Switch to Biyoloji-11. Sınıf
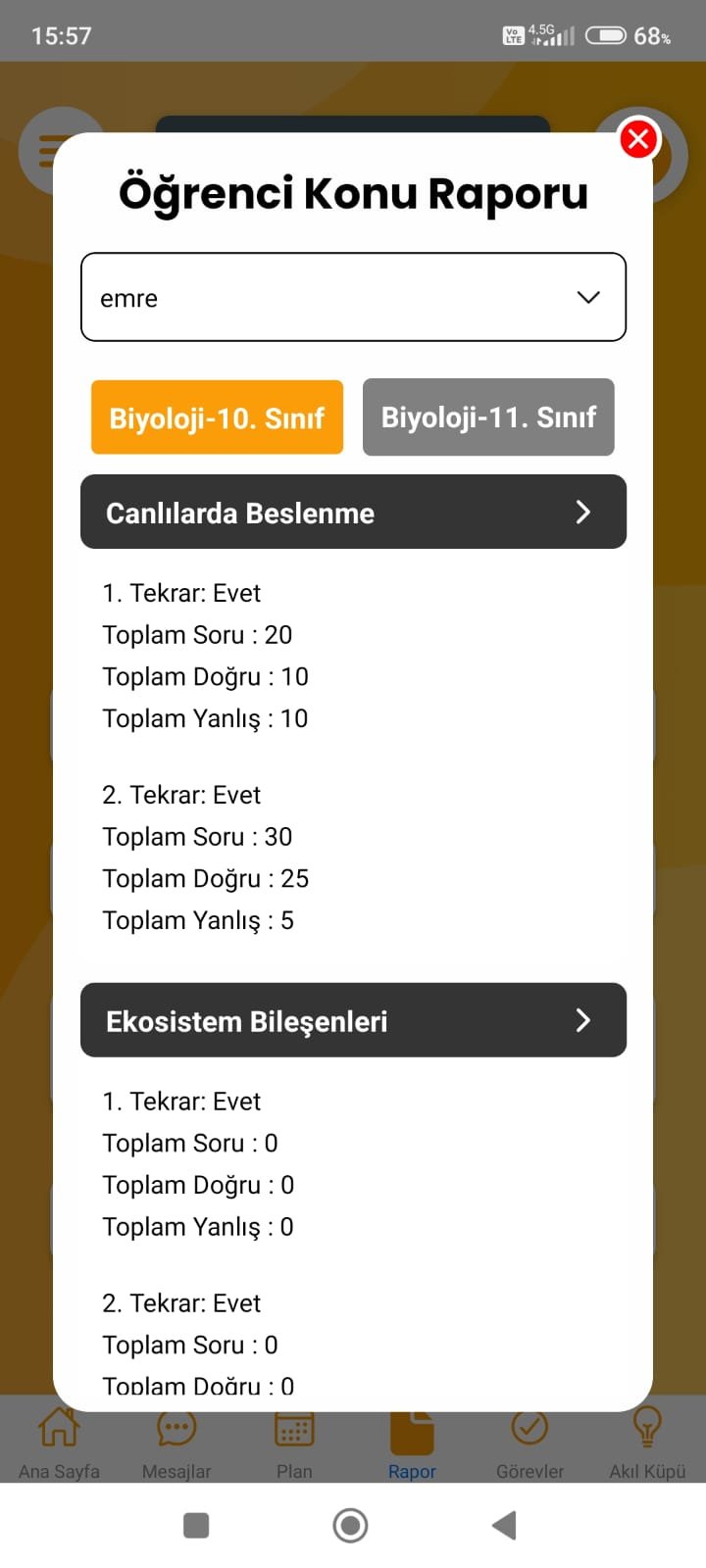 [x=488, y=417]
